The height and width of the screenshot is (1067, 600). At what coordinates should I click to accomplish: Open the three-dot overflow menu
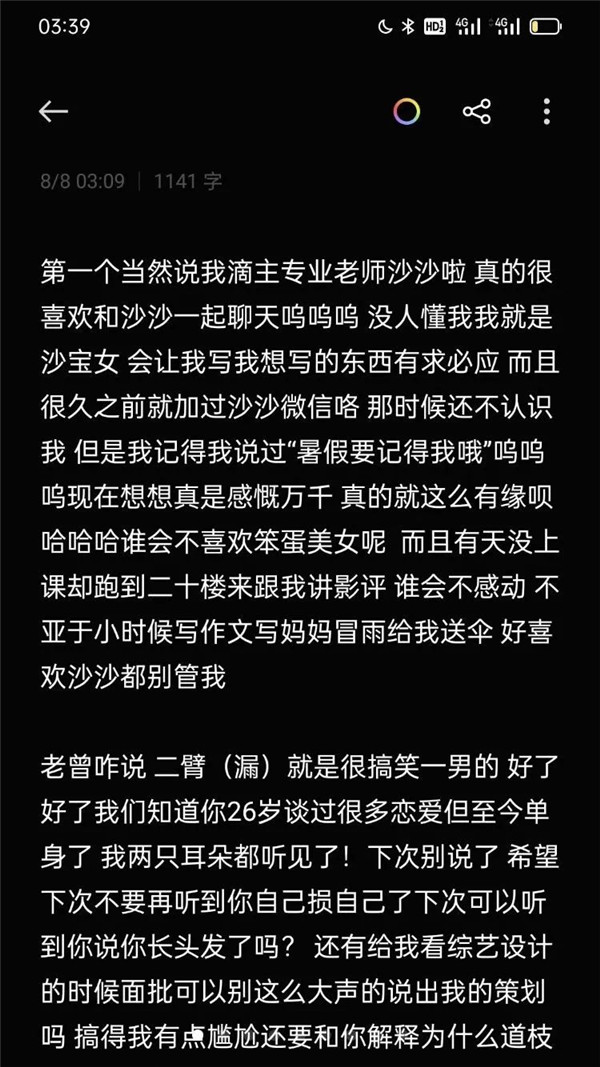click(x=546, y=112)
